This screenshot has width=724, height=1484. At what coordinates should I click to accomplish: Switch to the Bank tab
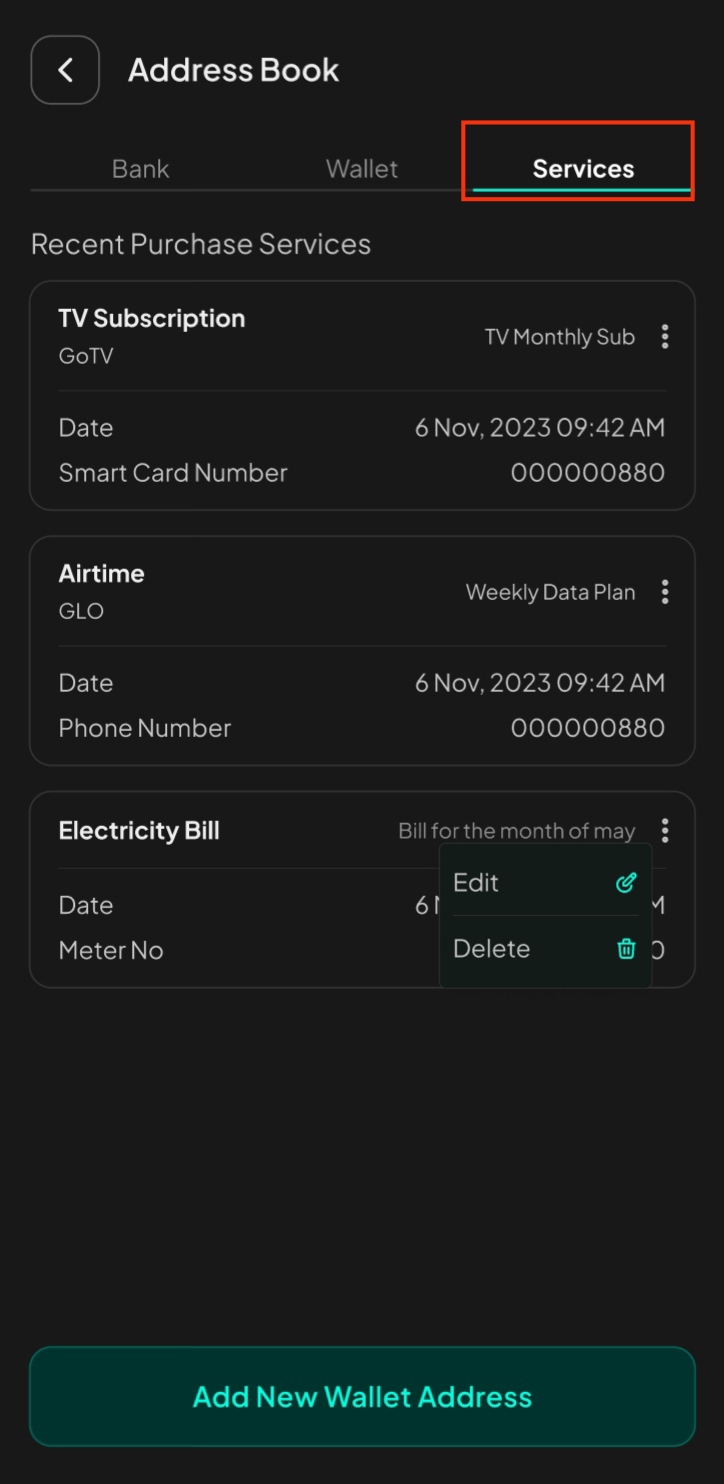140,168
